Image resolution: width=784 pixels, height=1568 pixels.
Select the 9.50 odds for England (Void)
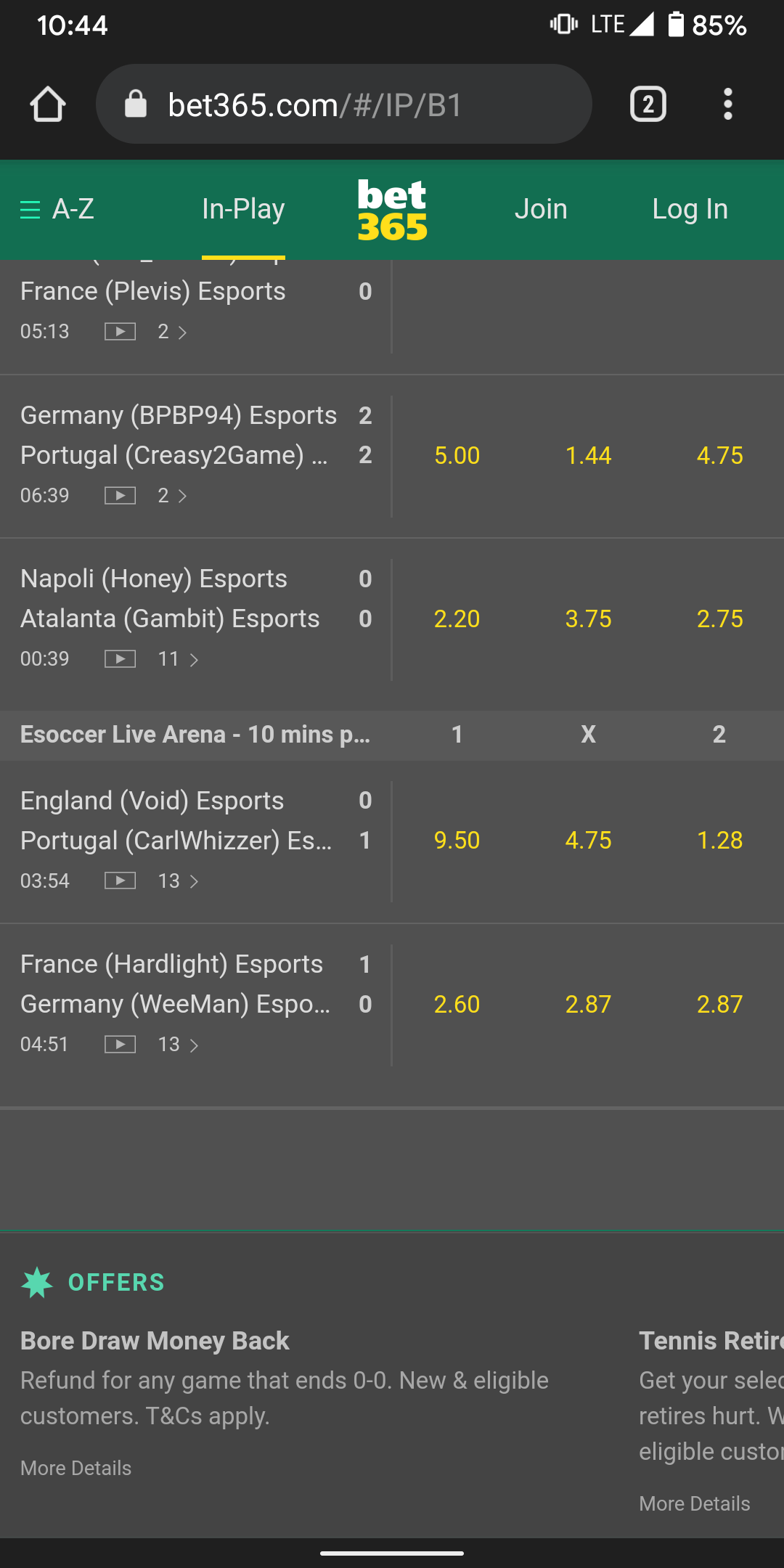[457, 841]
